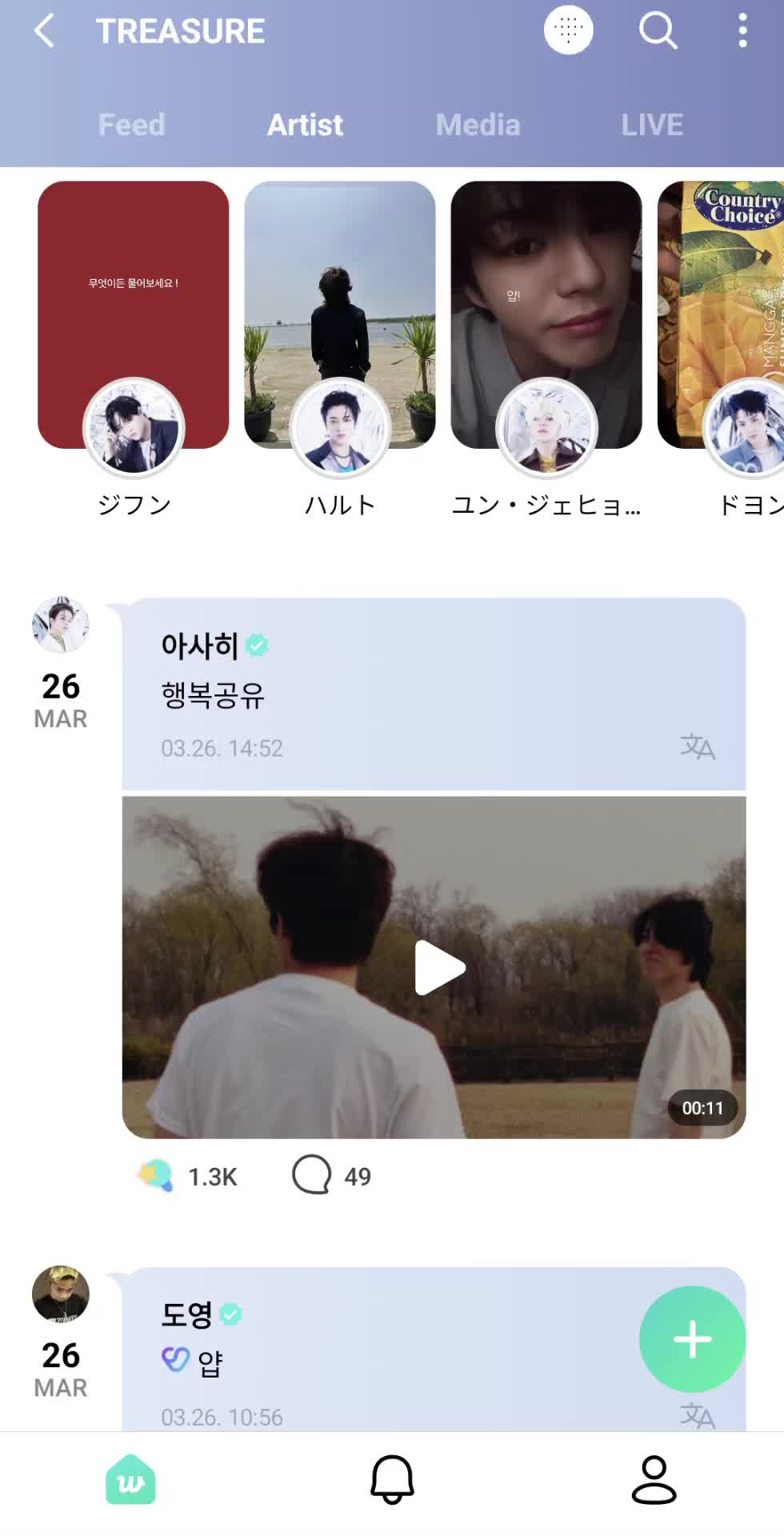The height and width of the screenshot is (1536, 784).
Task: Create a new post with the plus button
Action: click(692, 1339)
